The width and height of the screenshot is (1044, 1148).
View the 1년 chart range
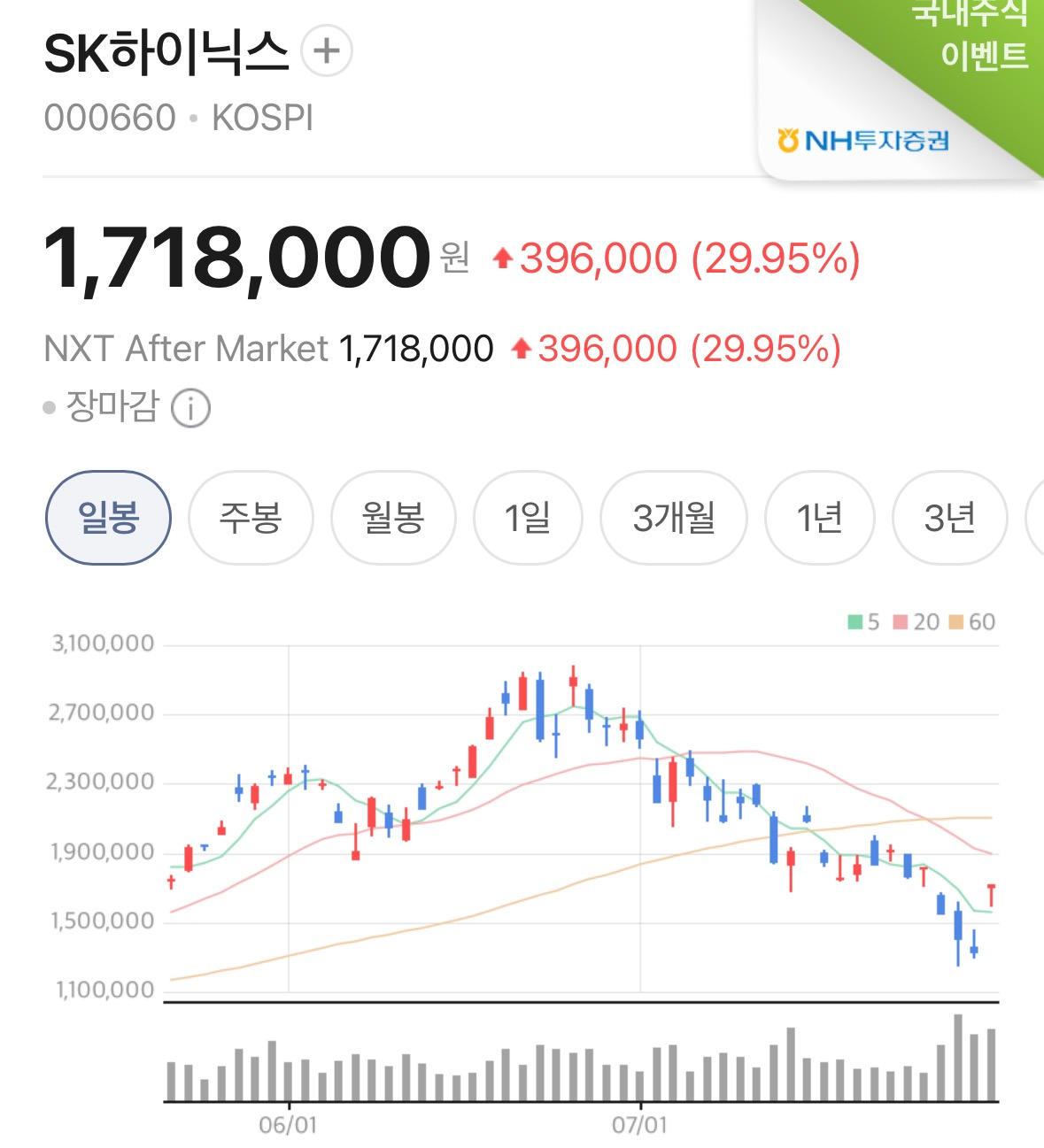point(820,518)
